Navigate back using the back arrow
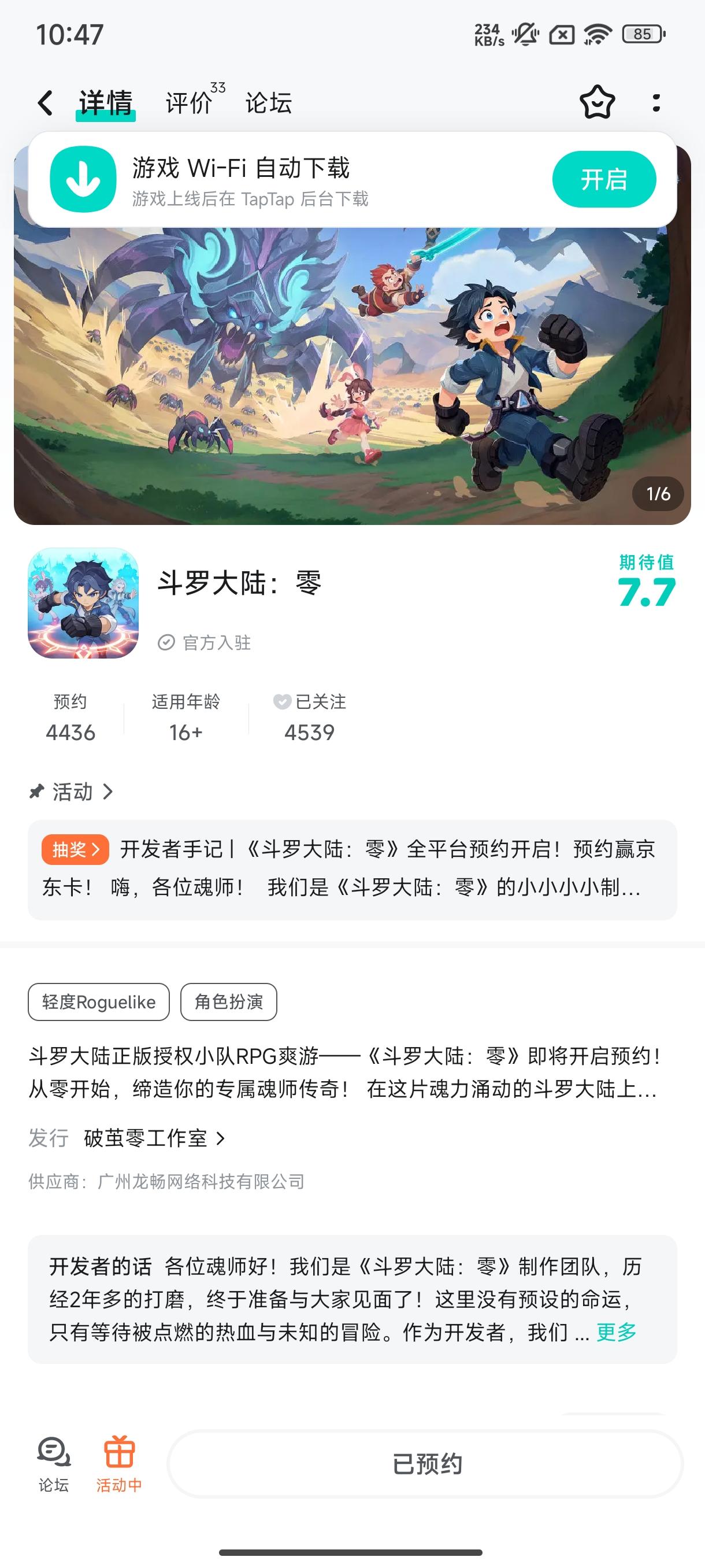Image resolution: width=705 pixels, height=1568 pixels. point(44,102)
